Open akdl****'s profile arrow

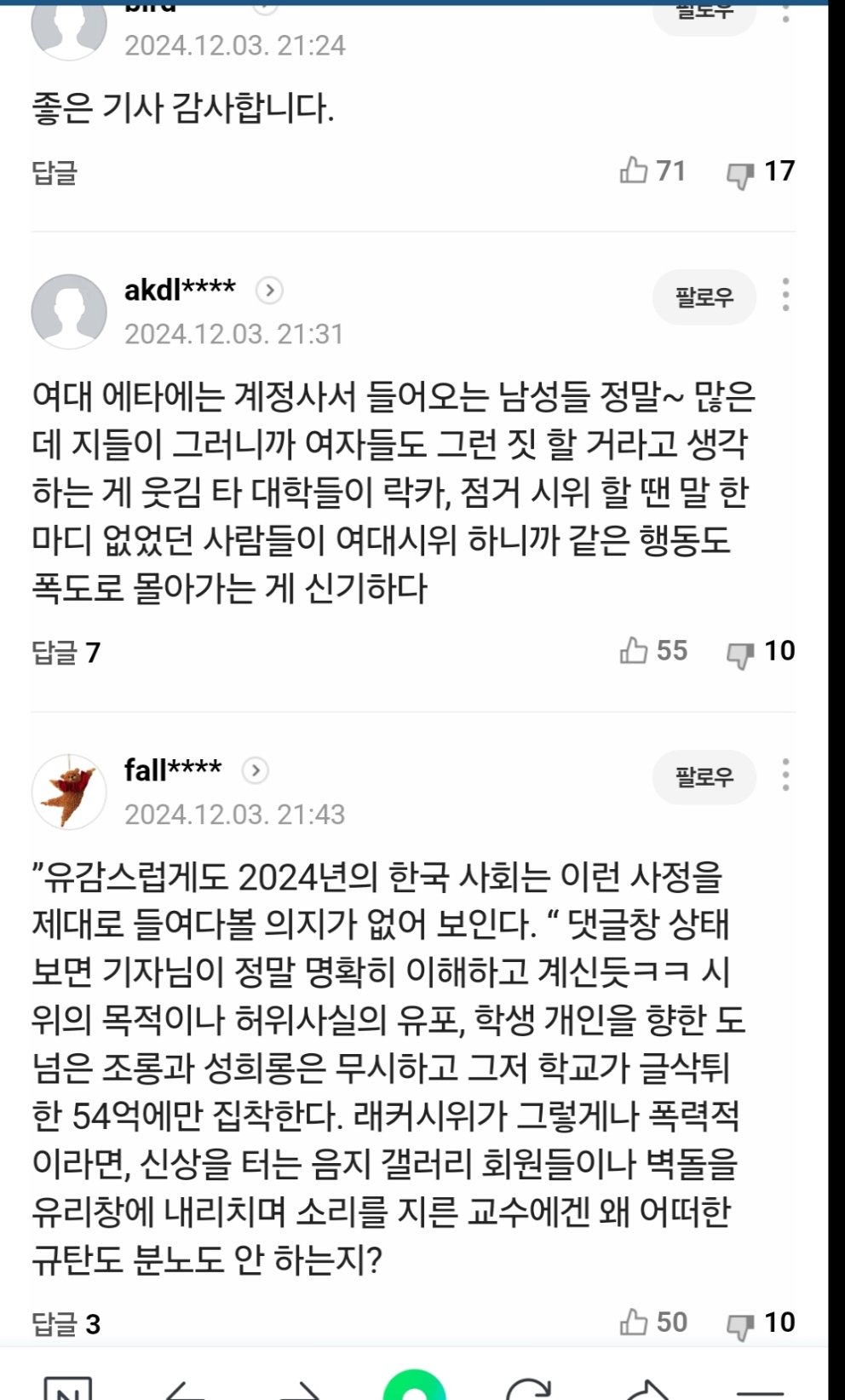[x=269, y=291]
